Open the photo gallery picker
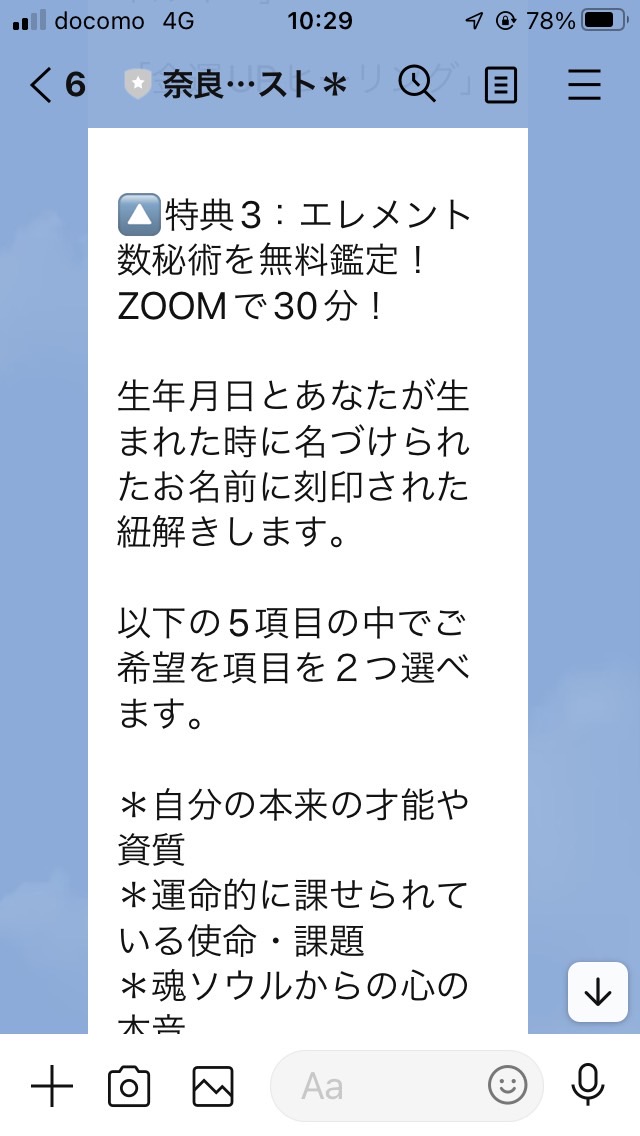The width and height of the screenshot is (640, 1136). tap(213, 1086)
